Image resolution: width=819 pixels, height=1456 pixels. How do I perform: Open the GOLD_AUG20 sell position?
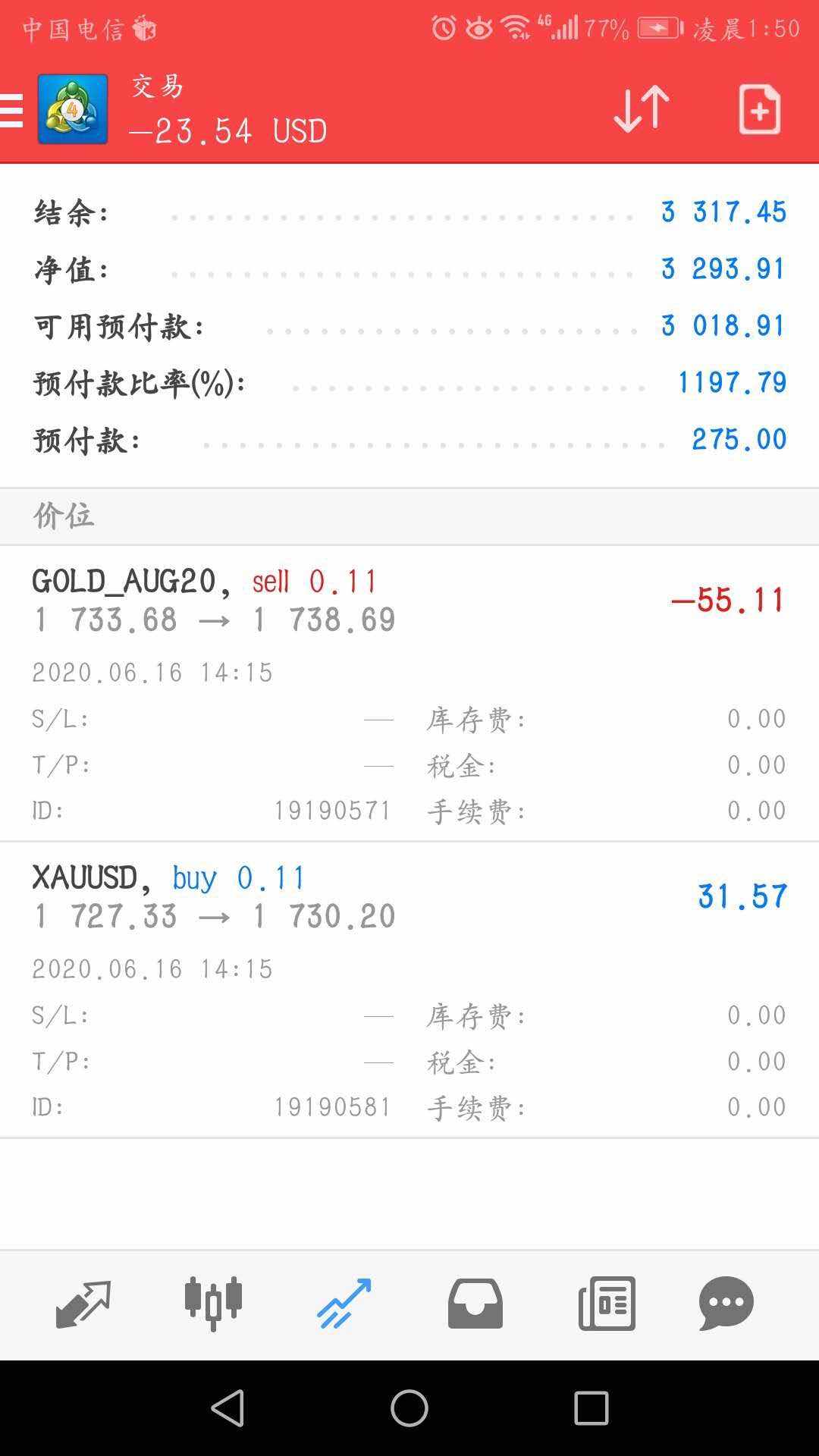pos(409,693)
